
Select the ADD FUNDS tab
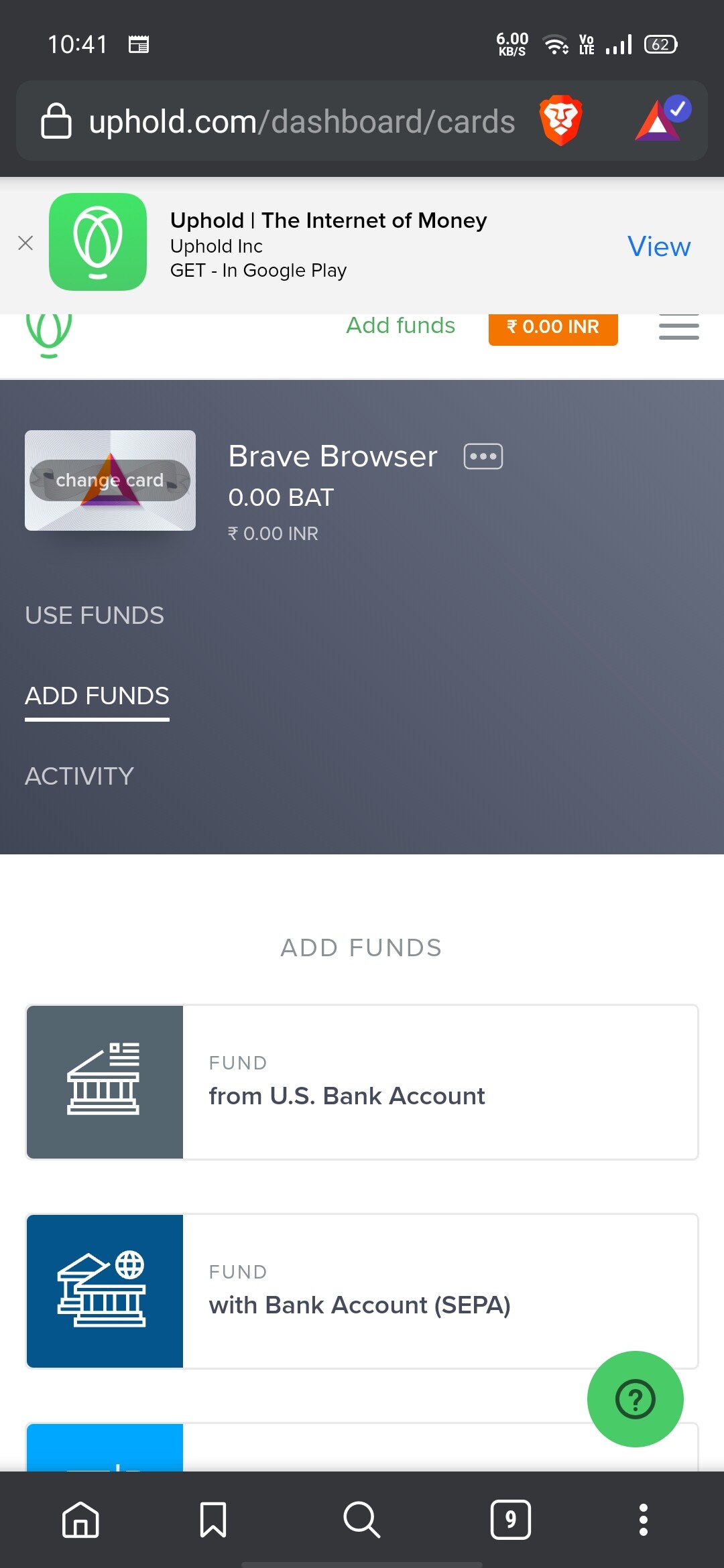coord(97,696)
